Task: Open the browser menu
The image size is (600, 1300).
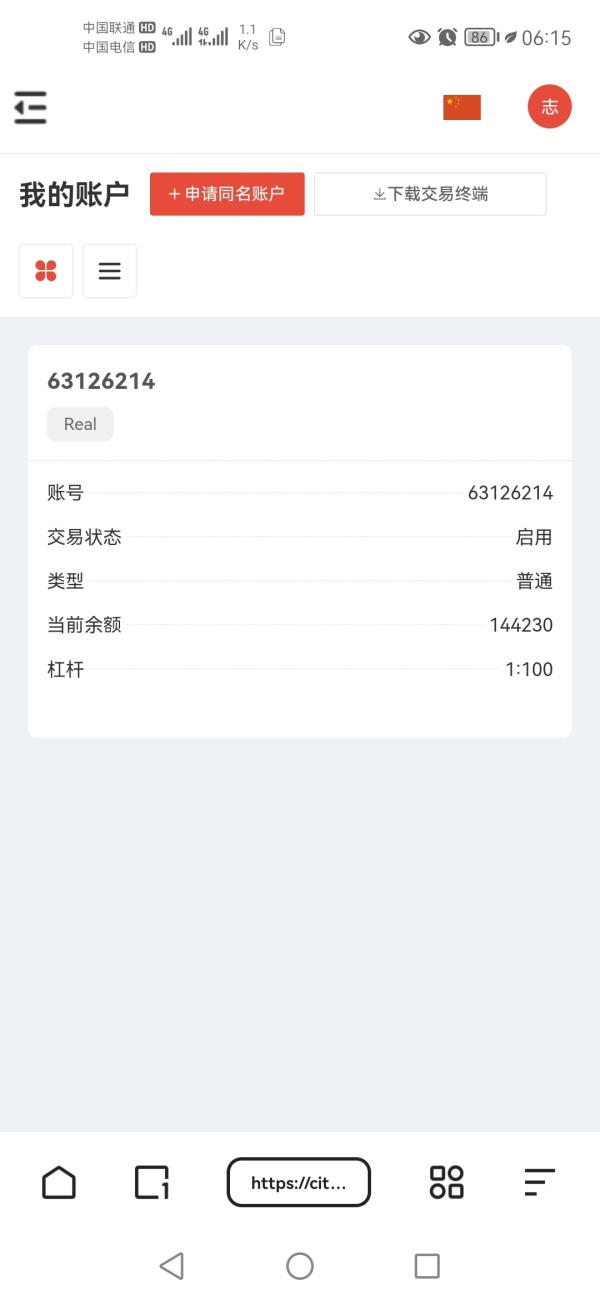Action: point(540,1183)
